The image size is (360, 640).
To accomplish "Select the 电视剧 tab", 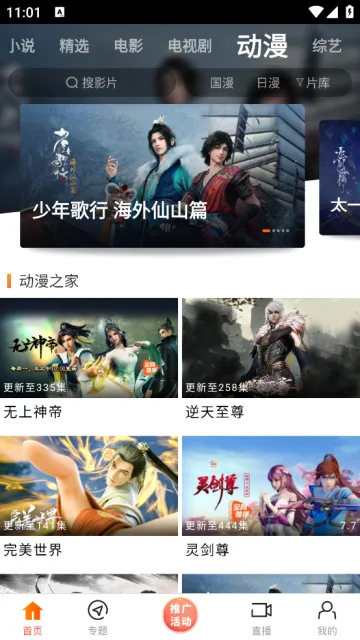I will click(190, 46).
